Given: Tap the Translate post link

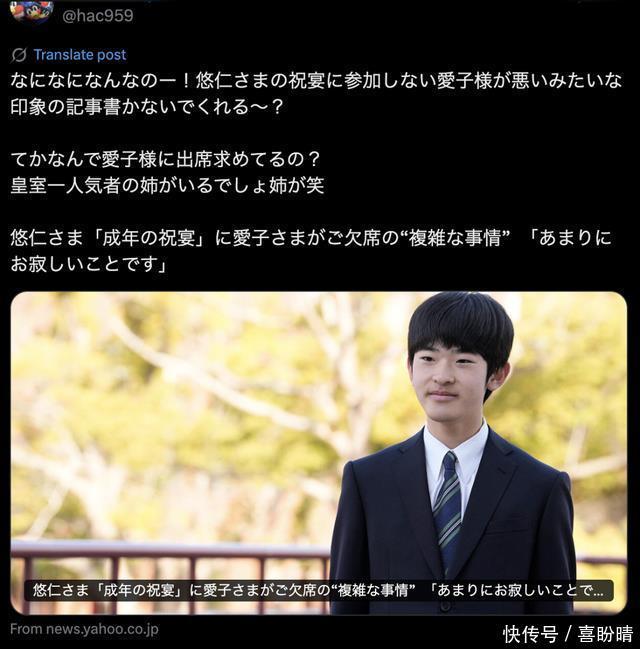Looking at the screenshot, I should pos(78,55).
